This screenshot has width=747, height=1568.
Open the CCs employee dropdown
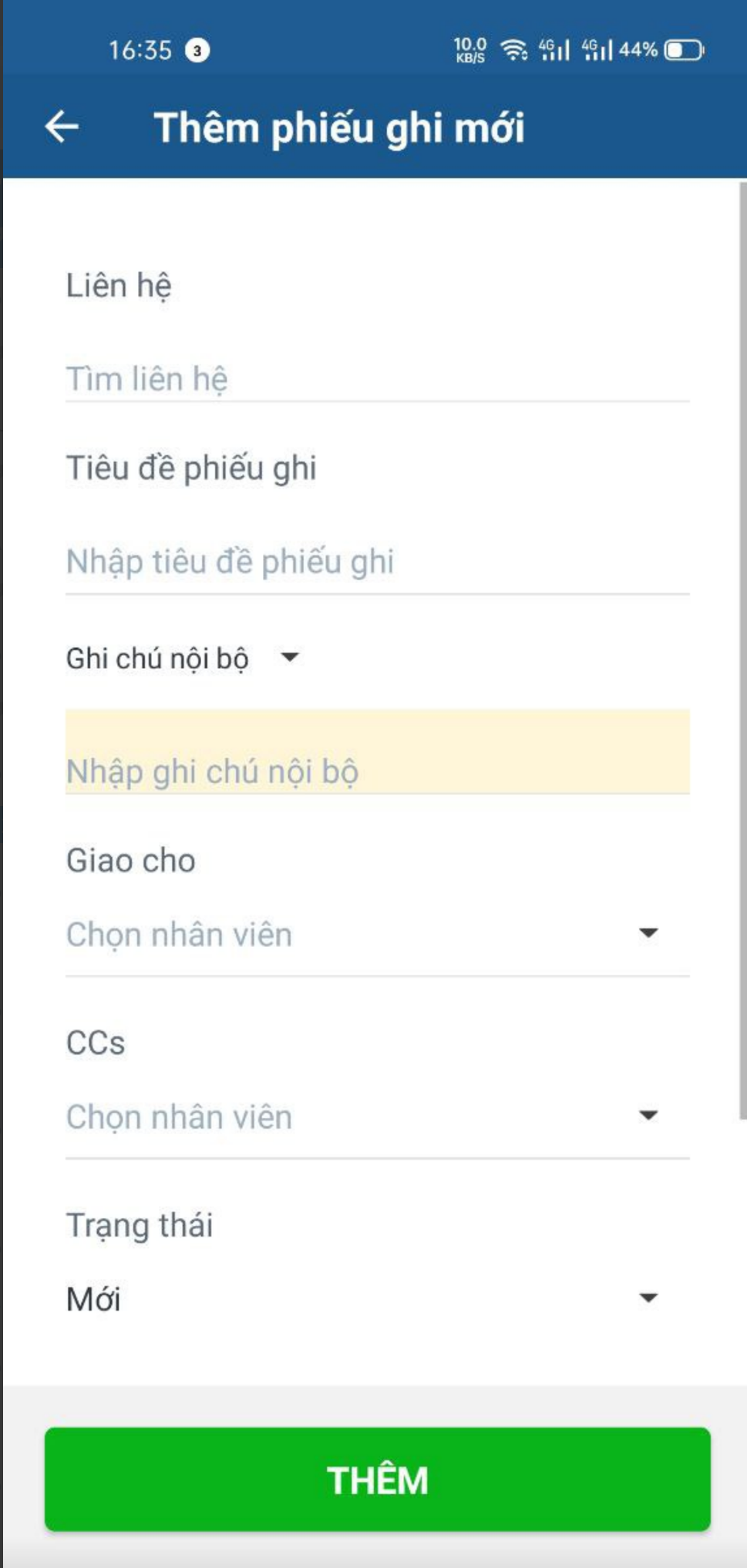tap(376, 1116)
